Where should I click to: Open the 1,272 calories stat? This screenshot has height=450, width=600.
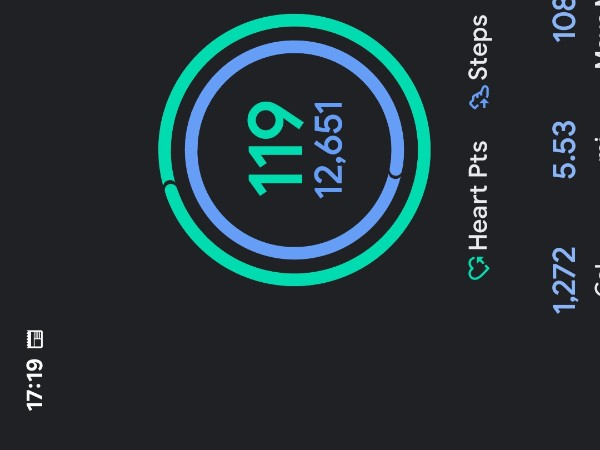tap(566, 279)
